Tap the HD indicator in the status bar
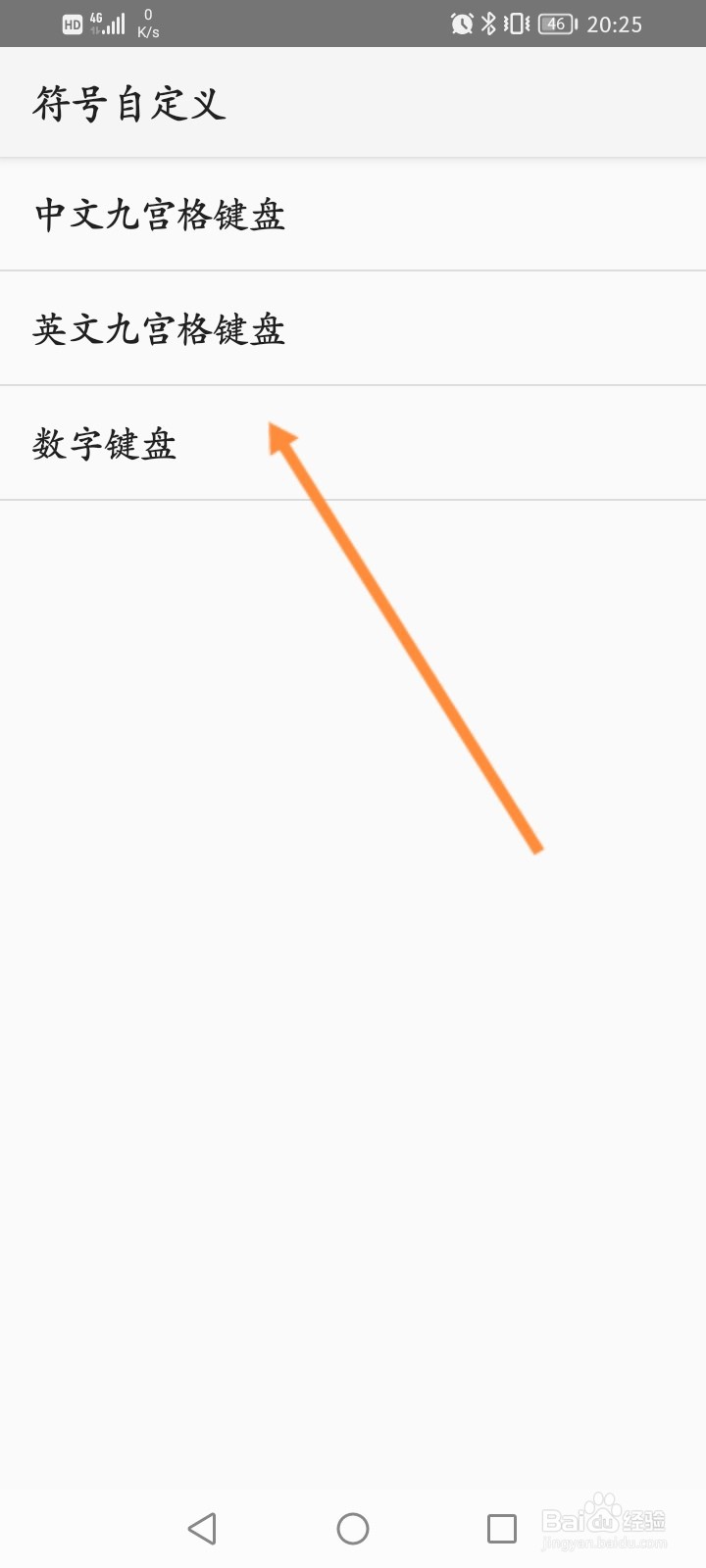The width and height of the screenshot is (706, 1568). [x=71, y=24]
